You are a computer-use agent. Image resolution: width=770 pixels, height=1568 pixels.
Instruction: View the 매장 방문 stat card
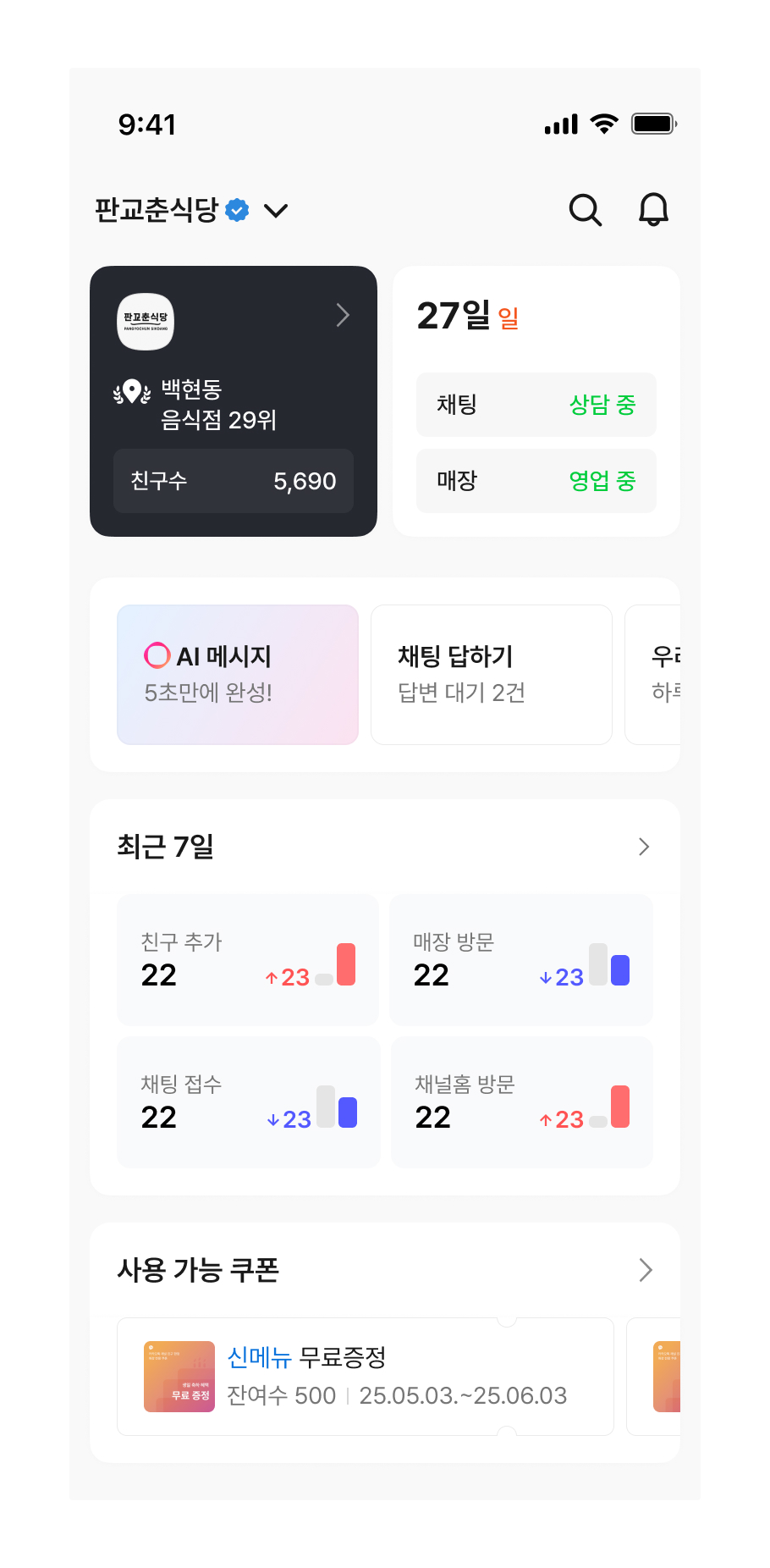click(x=520, y=960)
